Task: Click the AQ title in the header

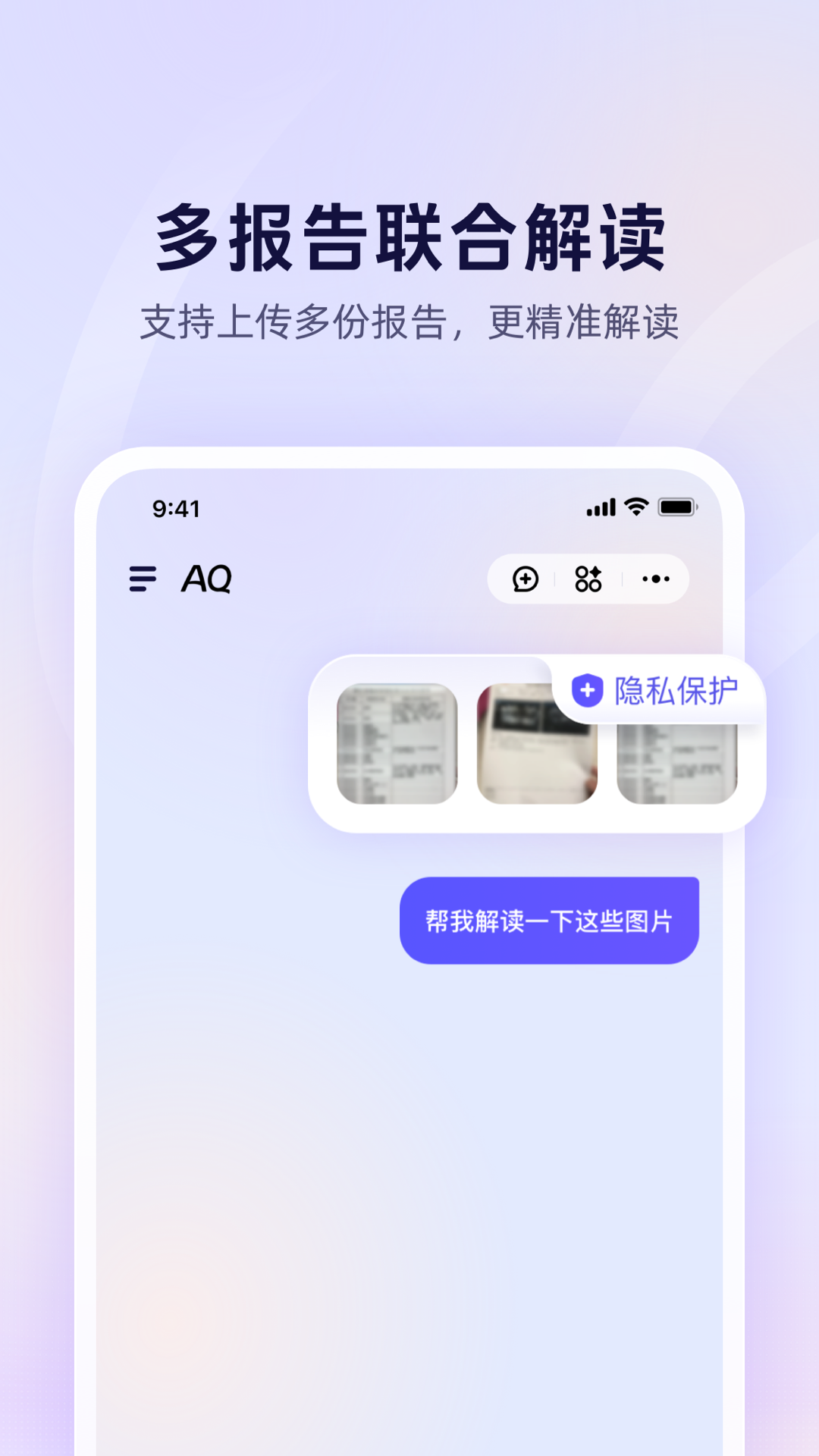Action: coord(206,579)
